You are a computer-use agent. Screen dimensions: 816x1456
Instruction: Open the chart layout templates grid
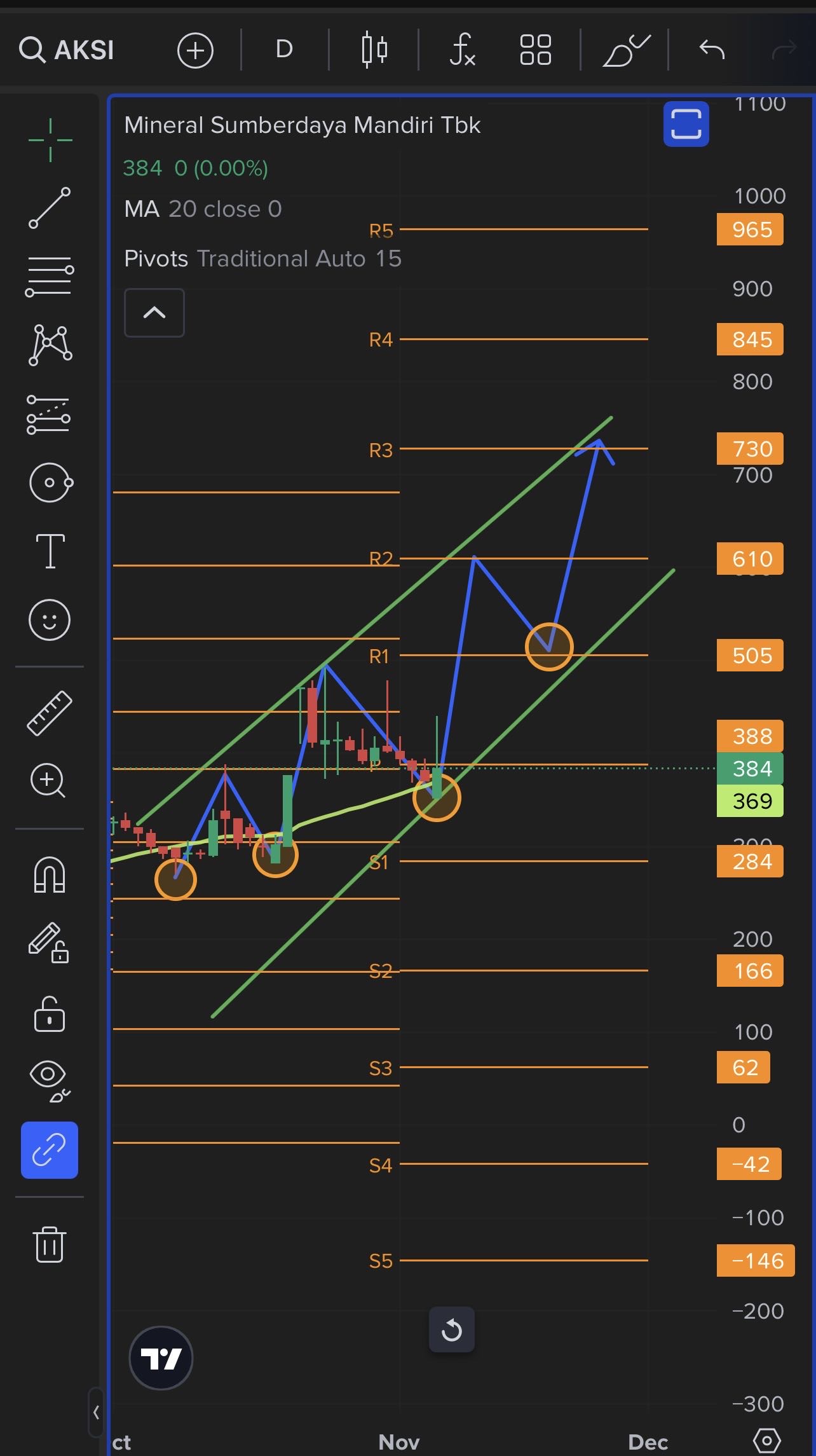(x=535, y=50)
